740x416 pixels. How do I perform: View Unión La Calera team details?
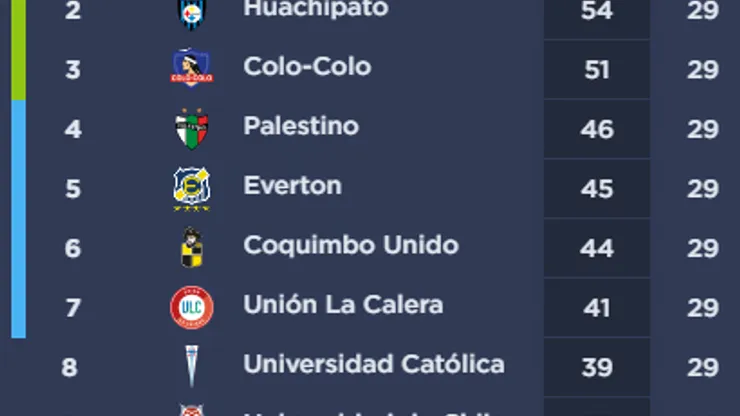point(343,305)
